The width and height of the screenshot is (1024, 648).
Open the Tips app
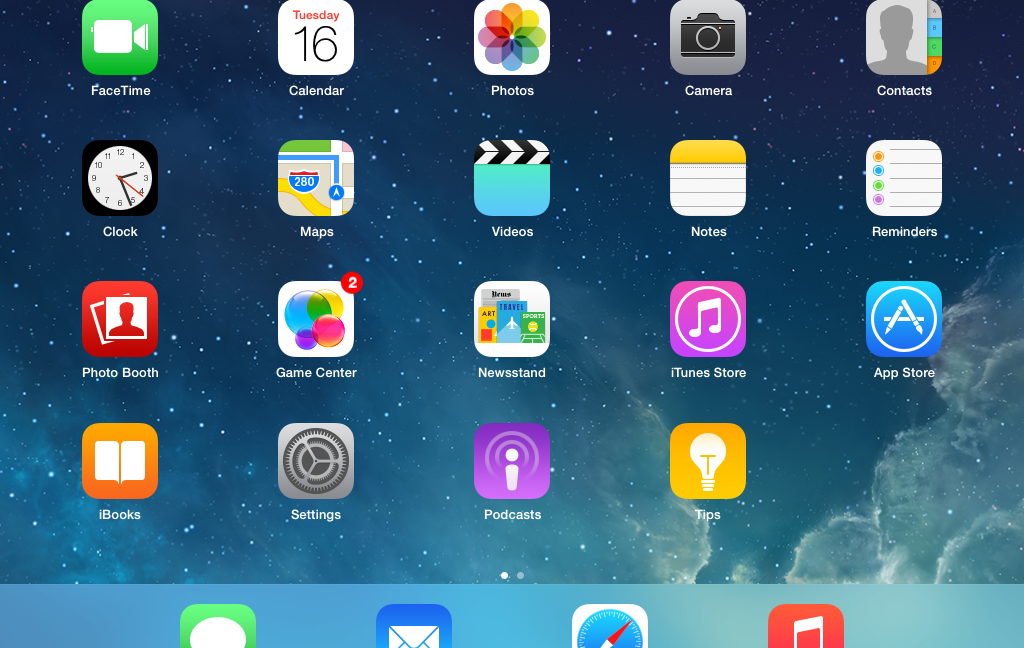(x=708, y=461)
